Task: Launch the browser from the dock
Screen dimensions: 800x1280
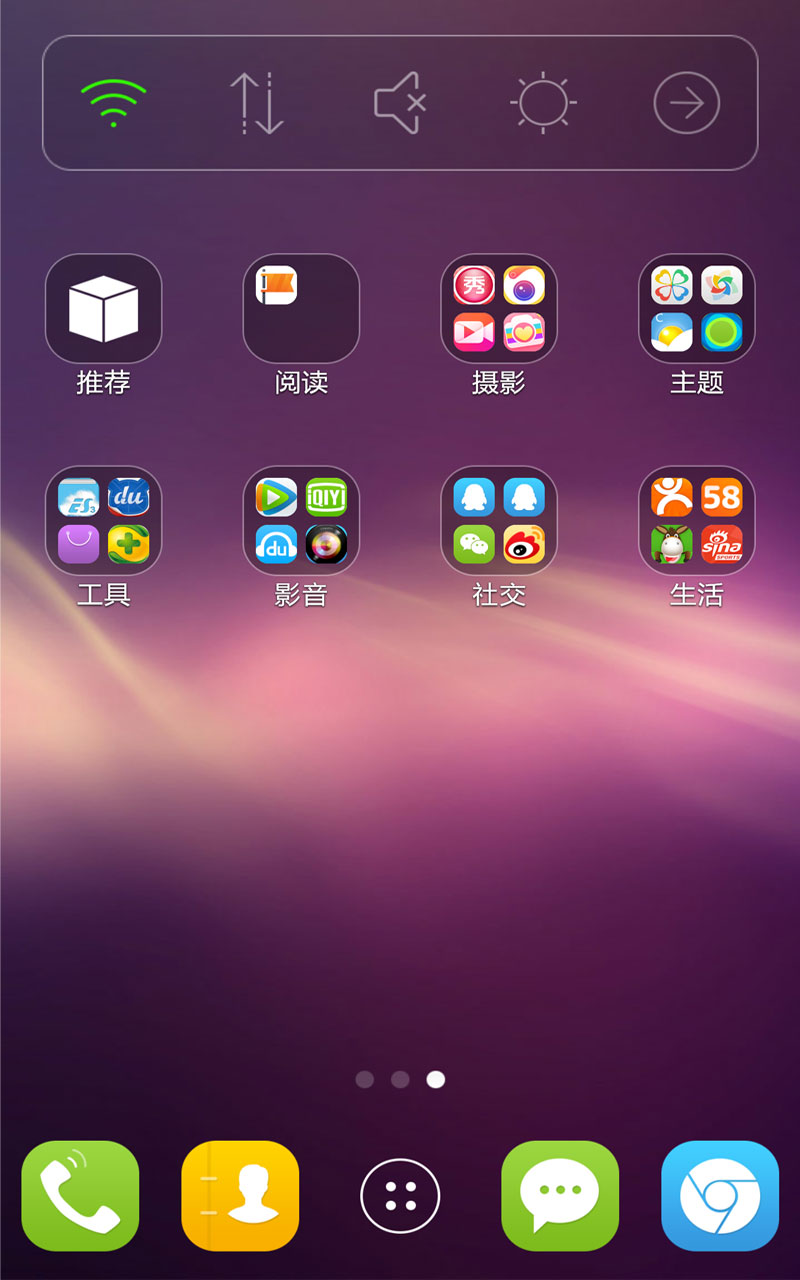Action: coord(720,1196)
